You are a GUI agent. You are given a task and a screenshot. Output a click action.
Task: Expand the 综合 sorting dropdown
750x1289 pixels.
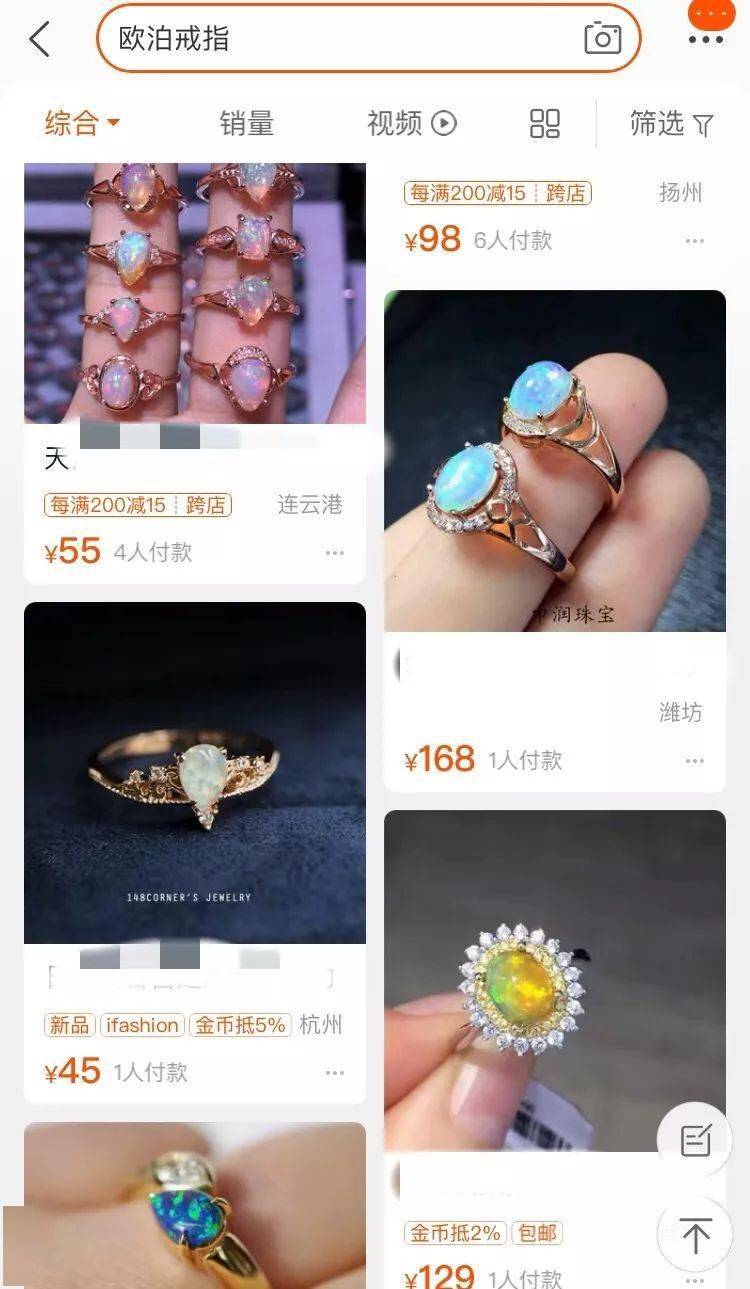click(x=81, y=122)
